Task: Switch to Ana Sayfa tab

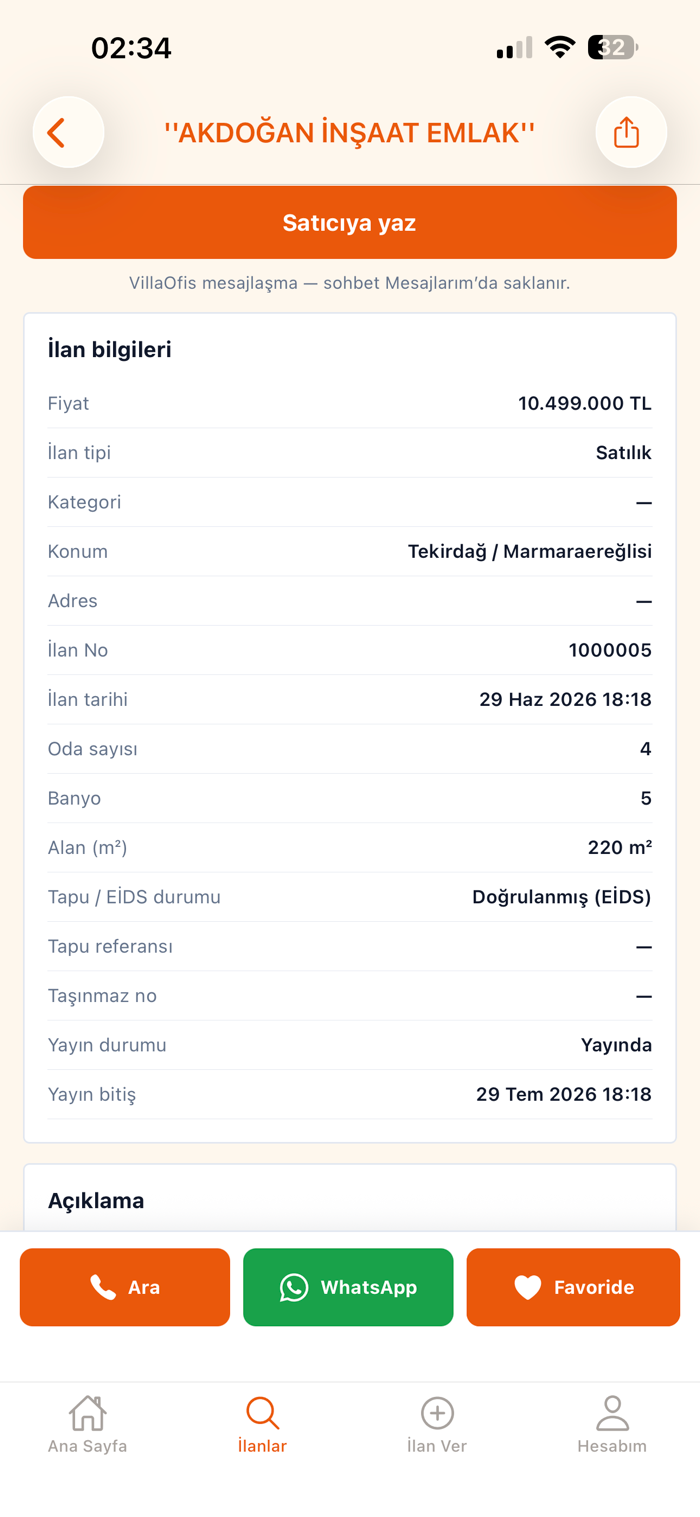Action: (87, 1425)
